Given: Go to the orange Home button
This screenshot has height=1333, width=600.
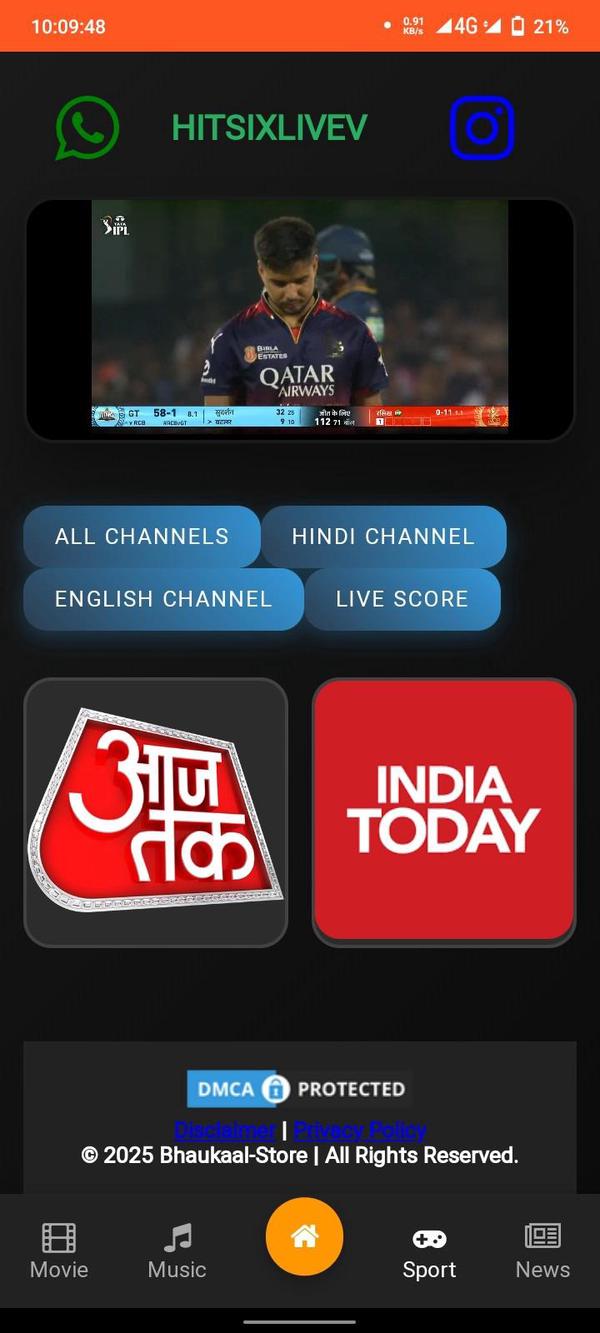Looking at the screenshot, I should (304, 1237).
